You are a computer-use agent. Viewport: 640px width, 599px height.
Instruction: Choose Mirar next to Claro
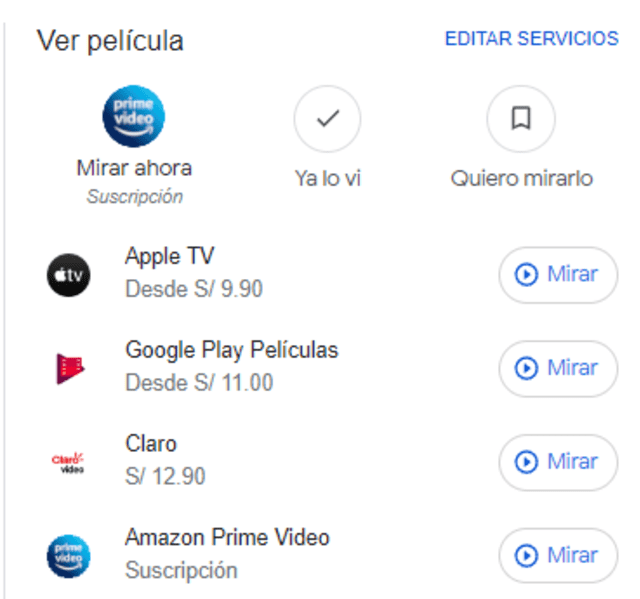click(x=557, y=462)
